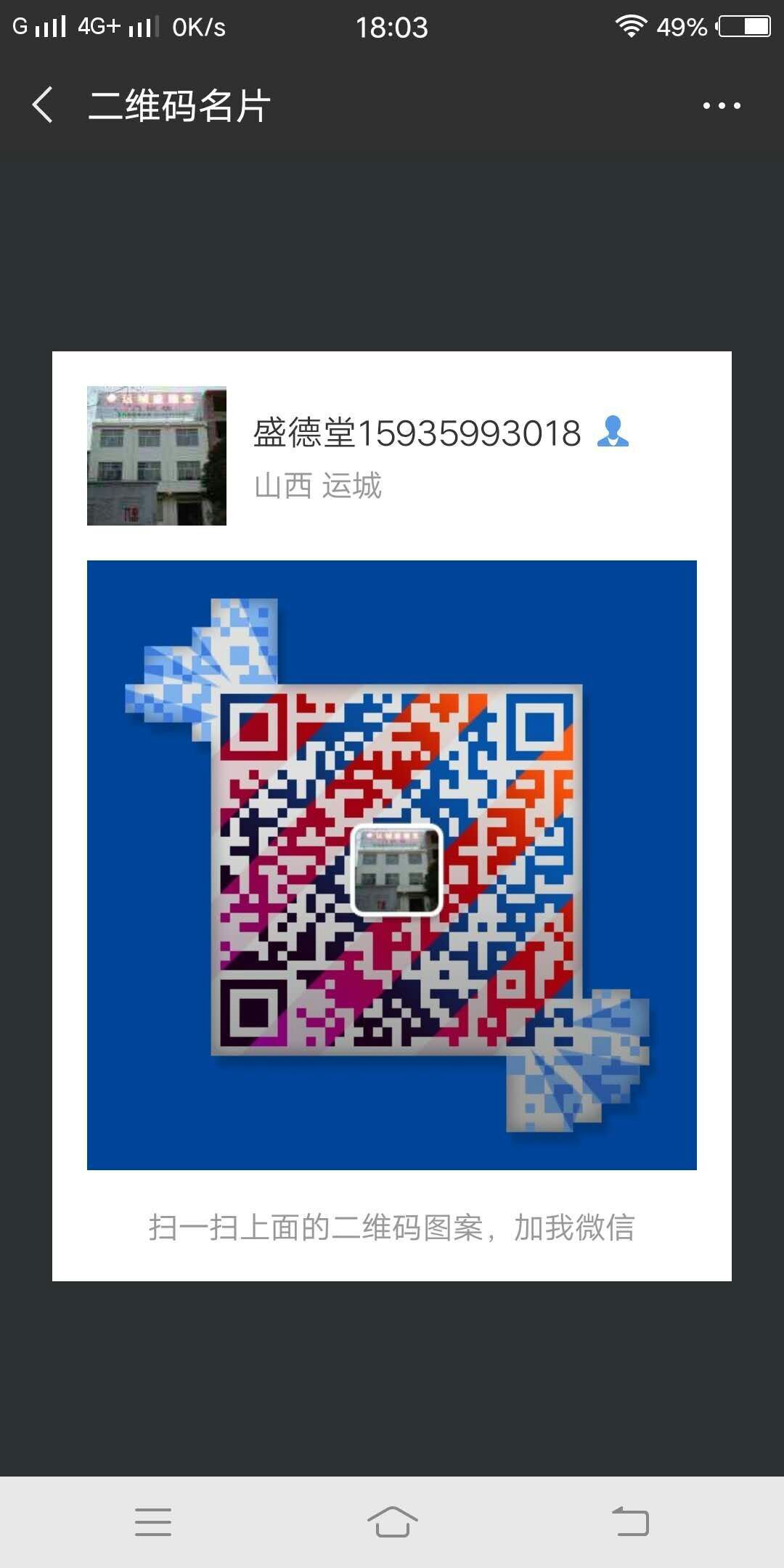Viewport: 784px width, 1568px height.
Task: Tap the system home button
Action: click(x=392, y=1522)
